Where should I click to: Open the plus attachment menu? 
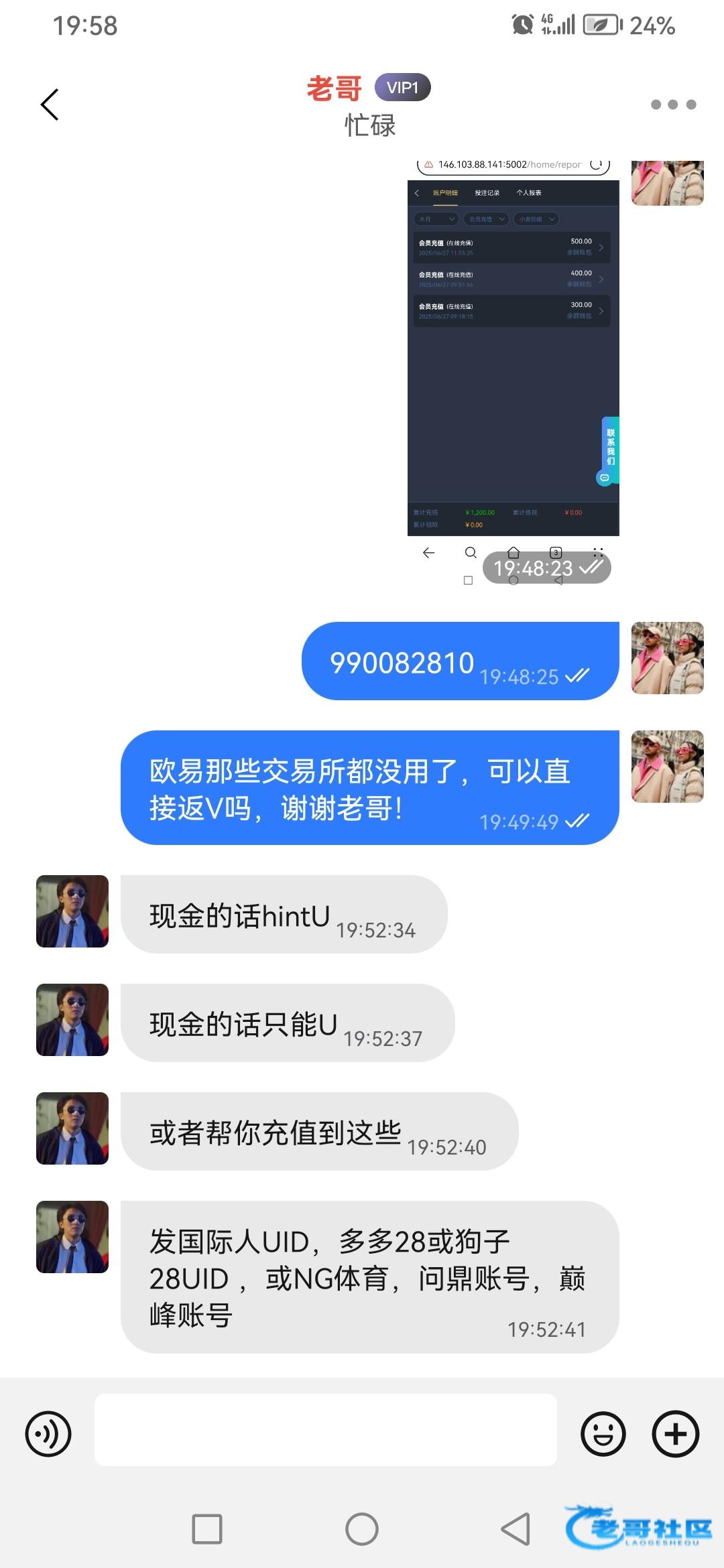pyautogui.click(x=675, y=1434)
